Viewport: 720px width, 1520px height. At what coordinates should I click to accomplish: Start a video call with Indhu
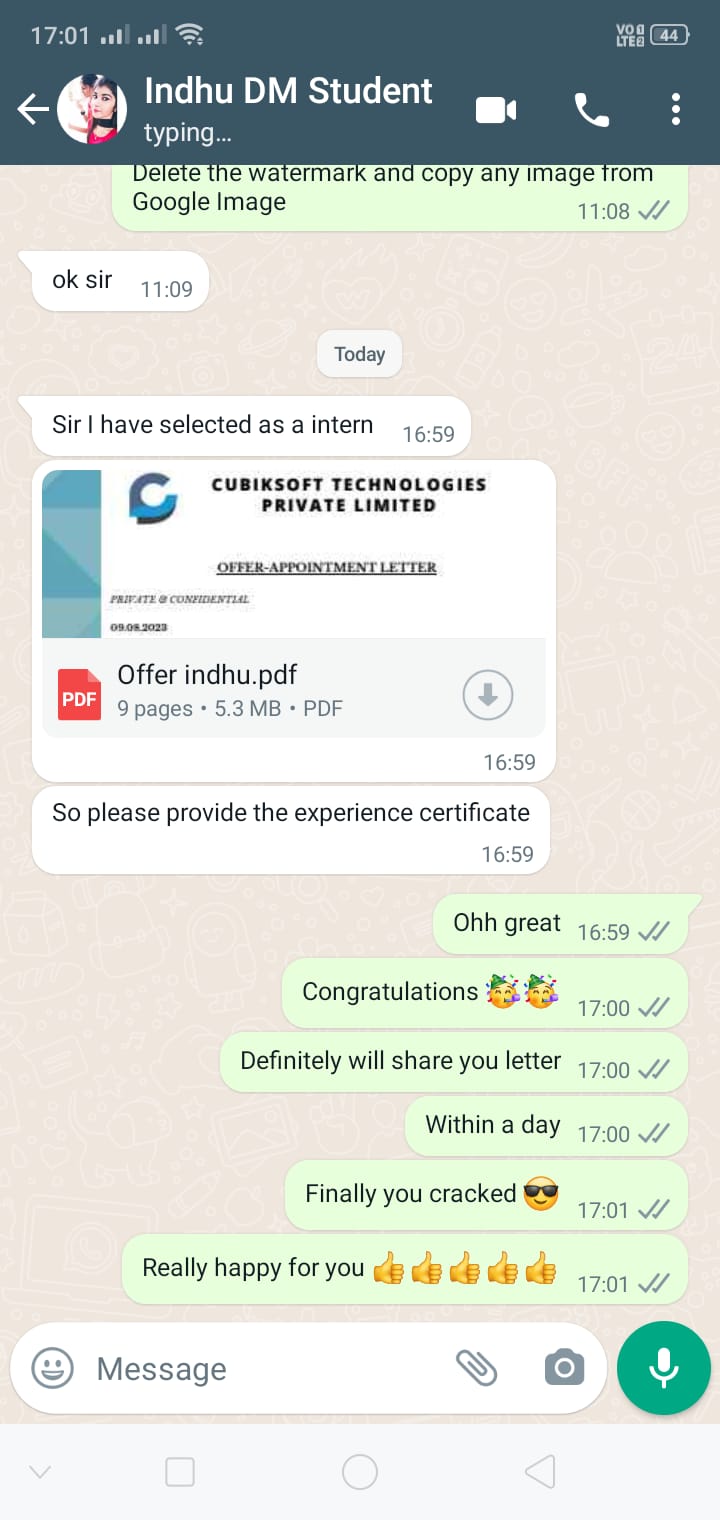(x=495, y=110)
